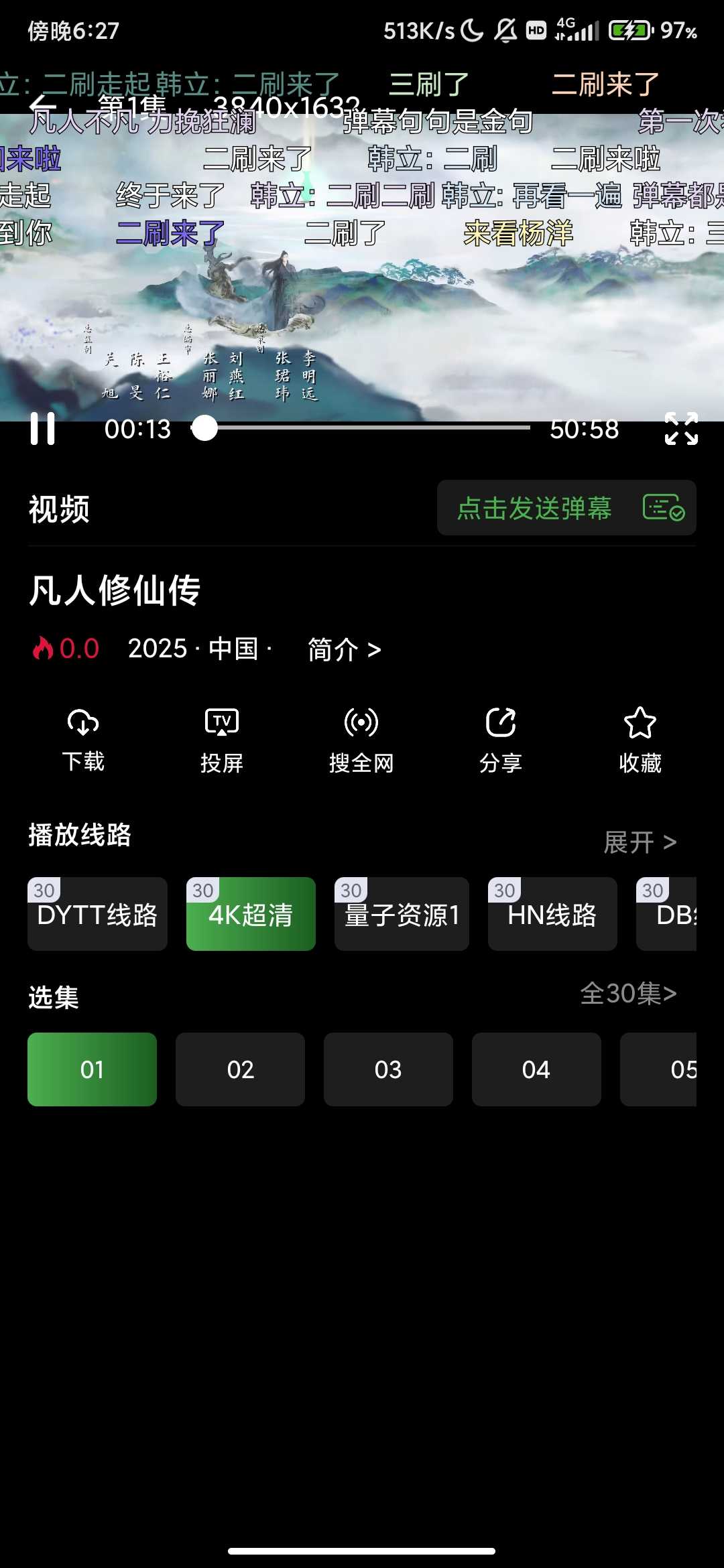Open the 分享 share icon
724x1568 pixels.
pos(501,737)
